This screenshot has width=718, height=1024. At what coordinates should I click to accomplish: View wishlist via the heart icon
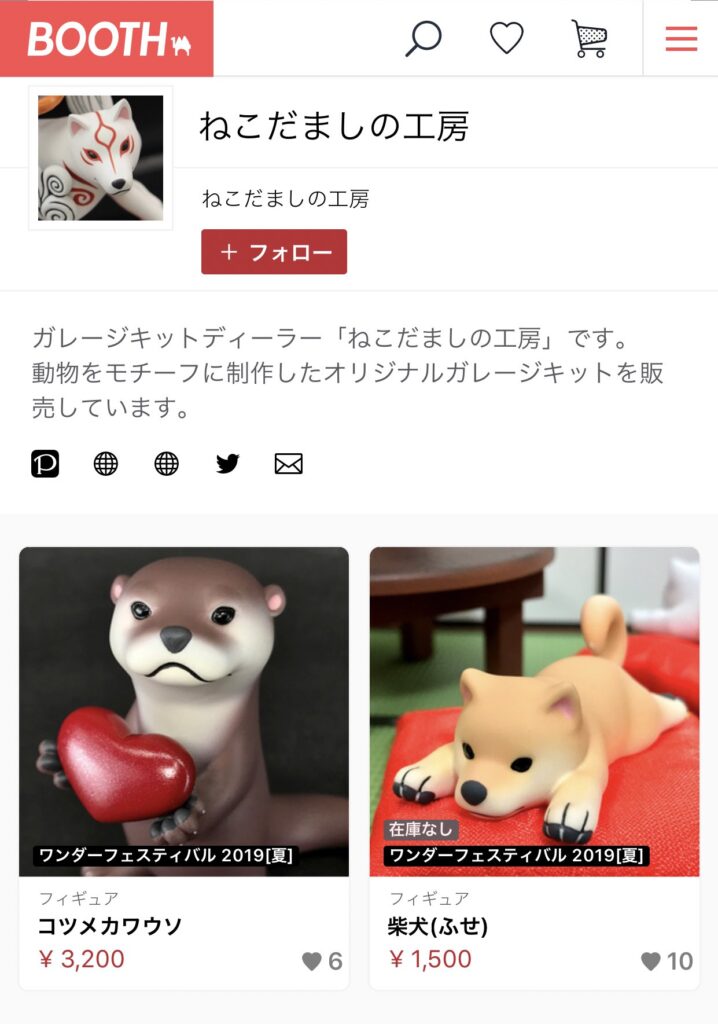pos(507,38)
